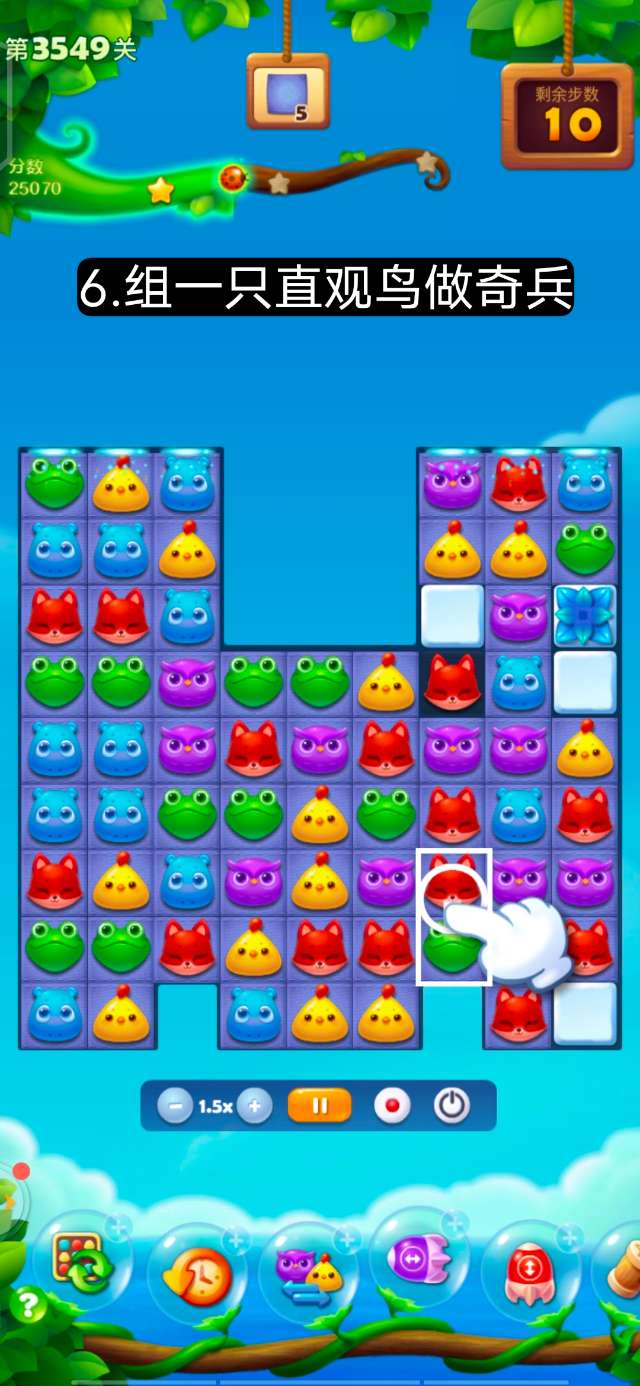This screenshot has height=1386, width=640.
Task: Decrease the playback speed with minus
Action: pos(175,1106)
